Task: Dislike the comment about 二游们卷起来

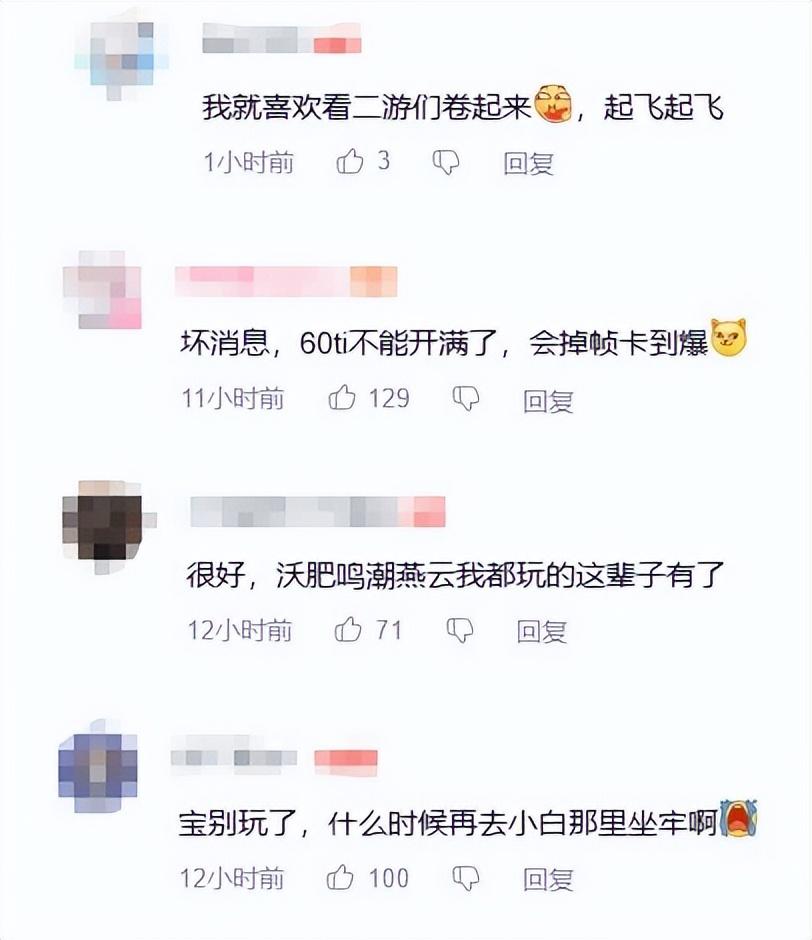Action: tap(445, 162)
